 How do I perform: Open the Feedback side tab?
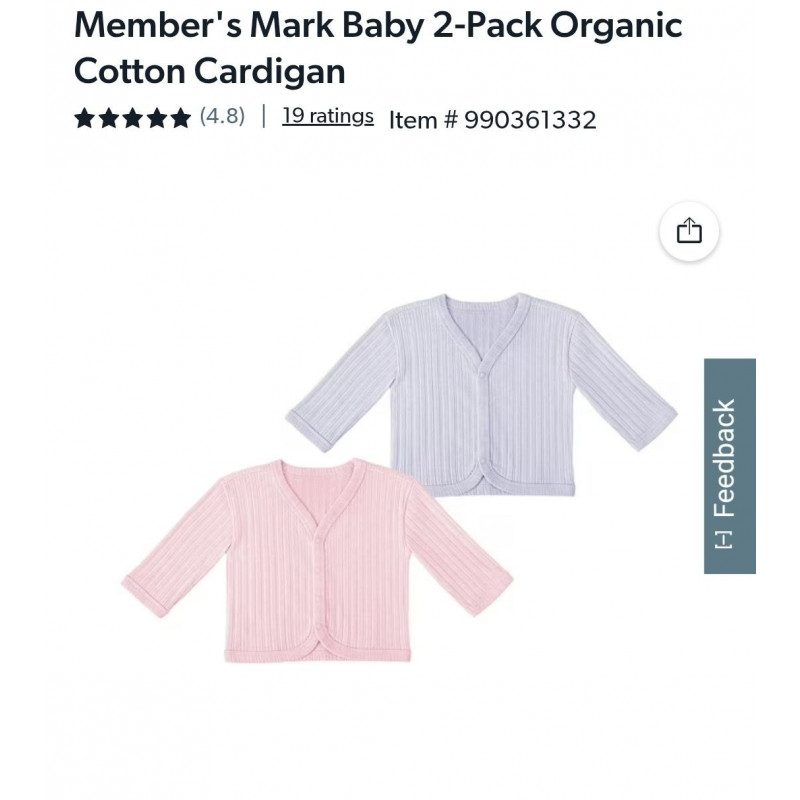pos(729,466)
